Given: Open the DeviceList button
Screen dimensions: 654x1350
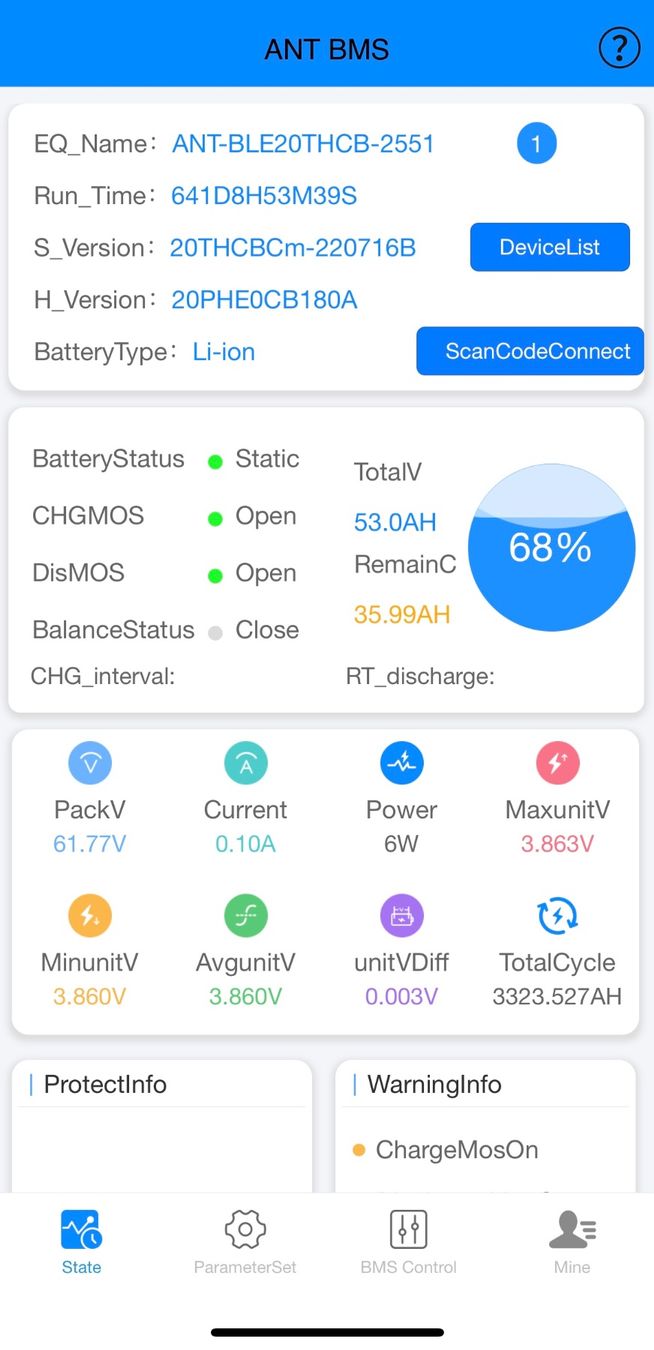Looking at the screenshot, I should point(550,247).
